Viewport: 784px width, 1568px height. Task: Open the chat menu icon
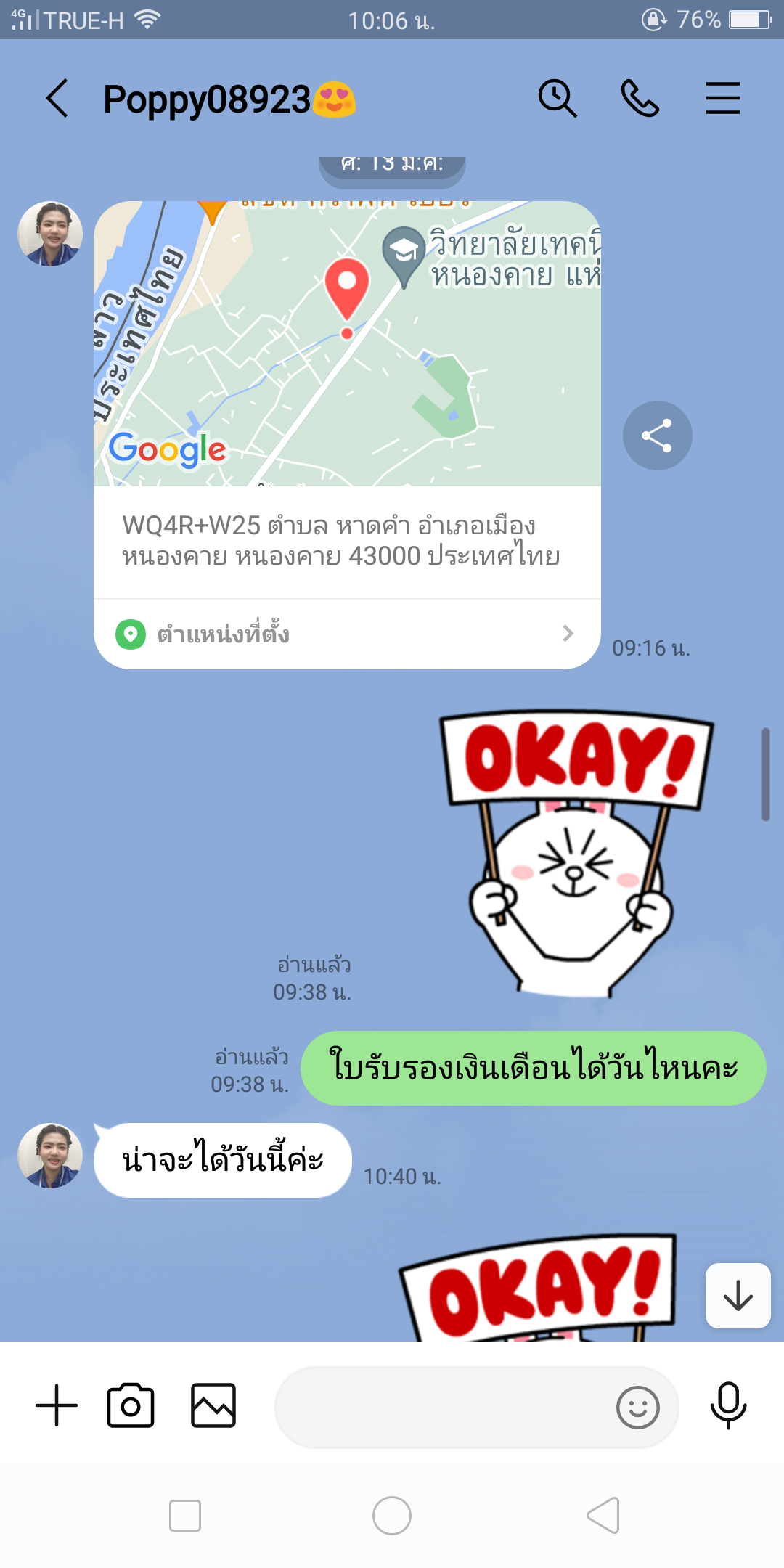723,99
